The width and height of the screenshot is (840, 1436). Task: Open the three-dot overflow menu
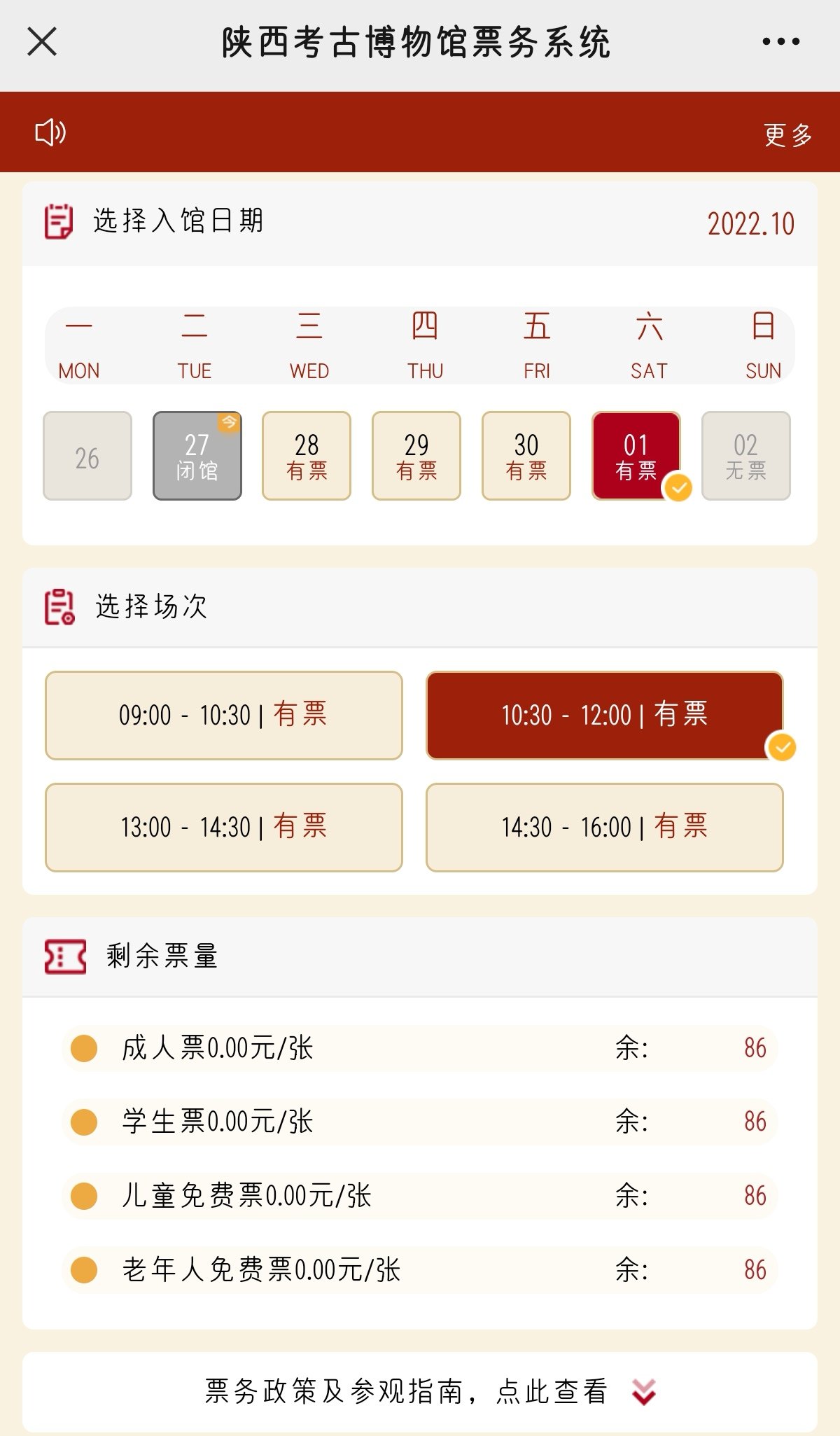(x=780, y=42)
